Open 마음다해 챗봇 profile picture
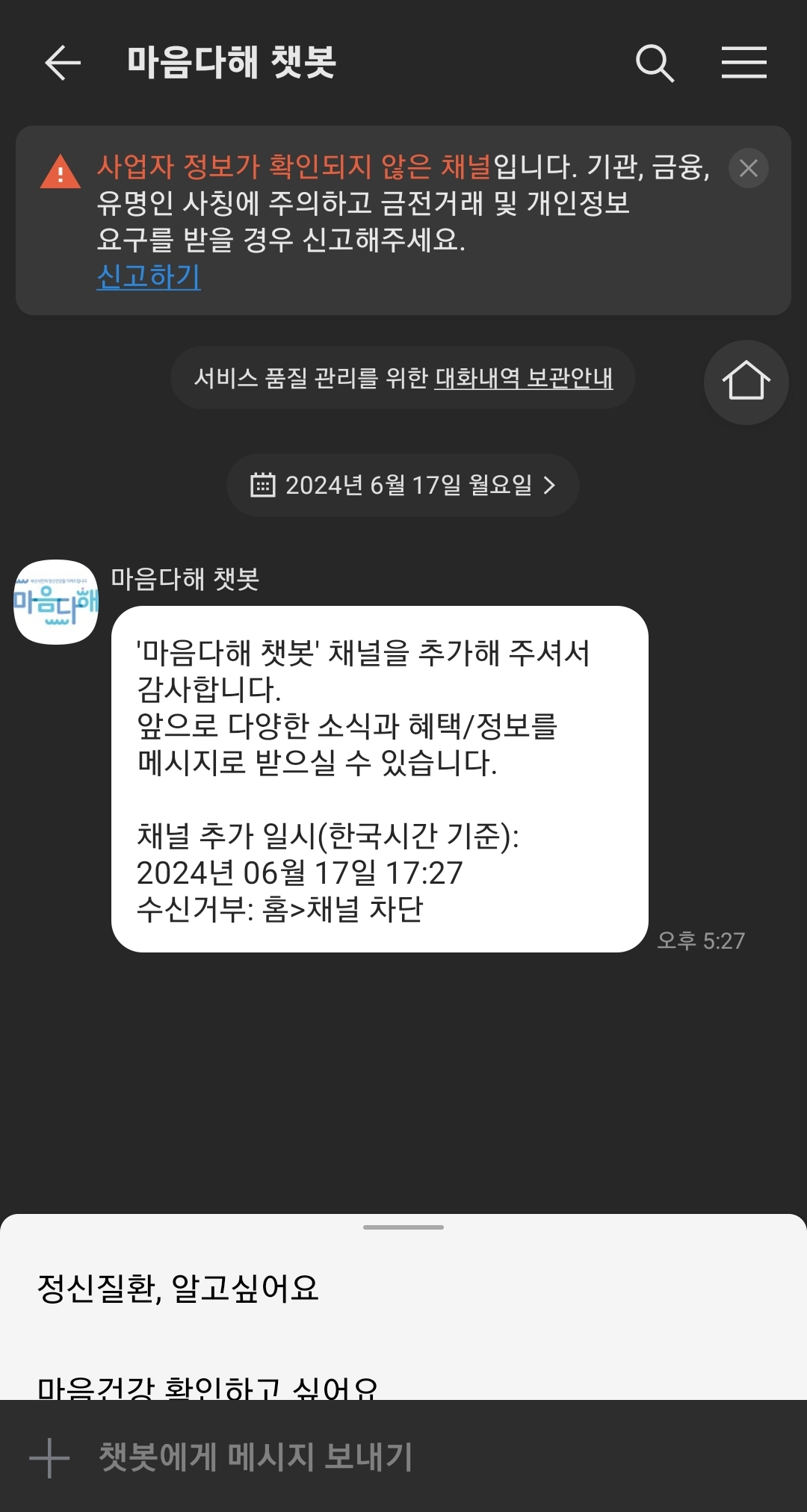 56,601
